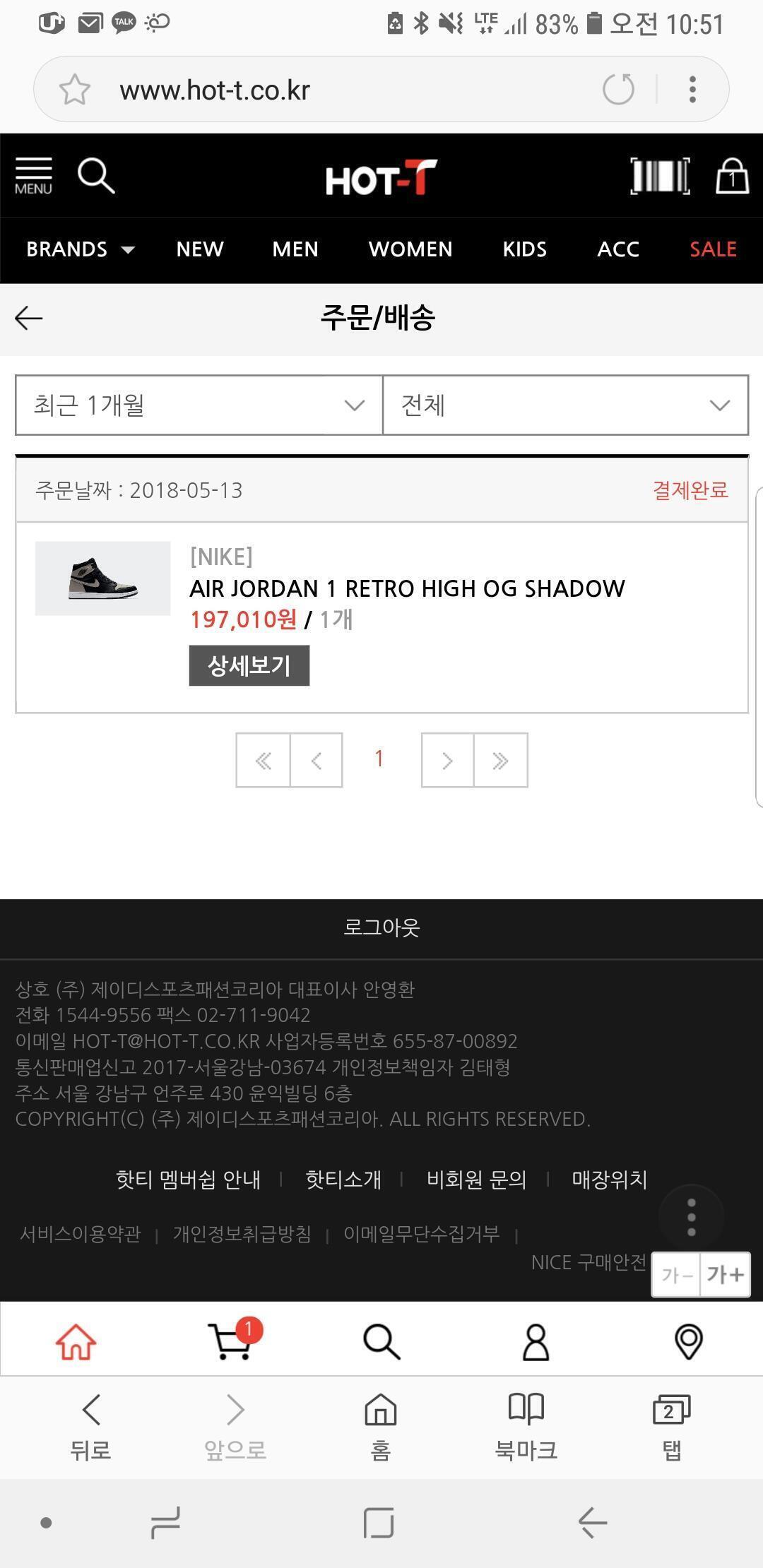Tap 로그아웃 to log out

(x=381, y=927)
